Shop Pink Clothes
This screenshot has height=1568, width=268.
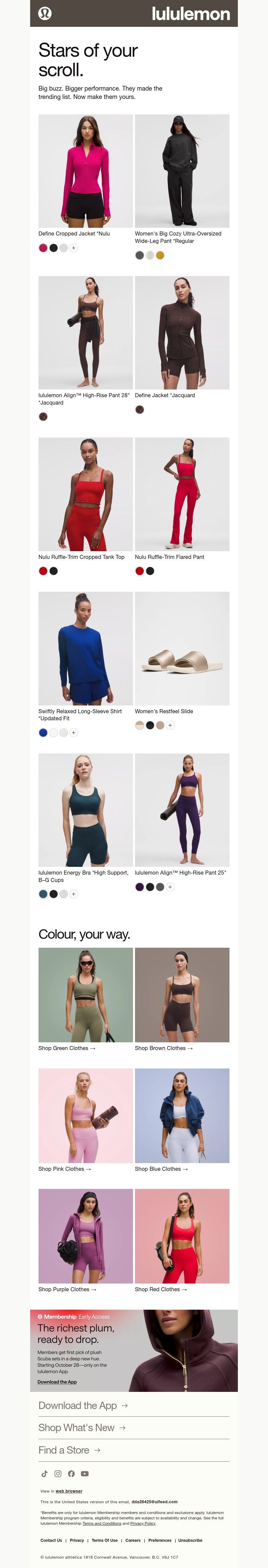pos(85,1115)
